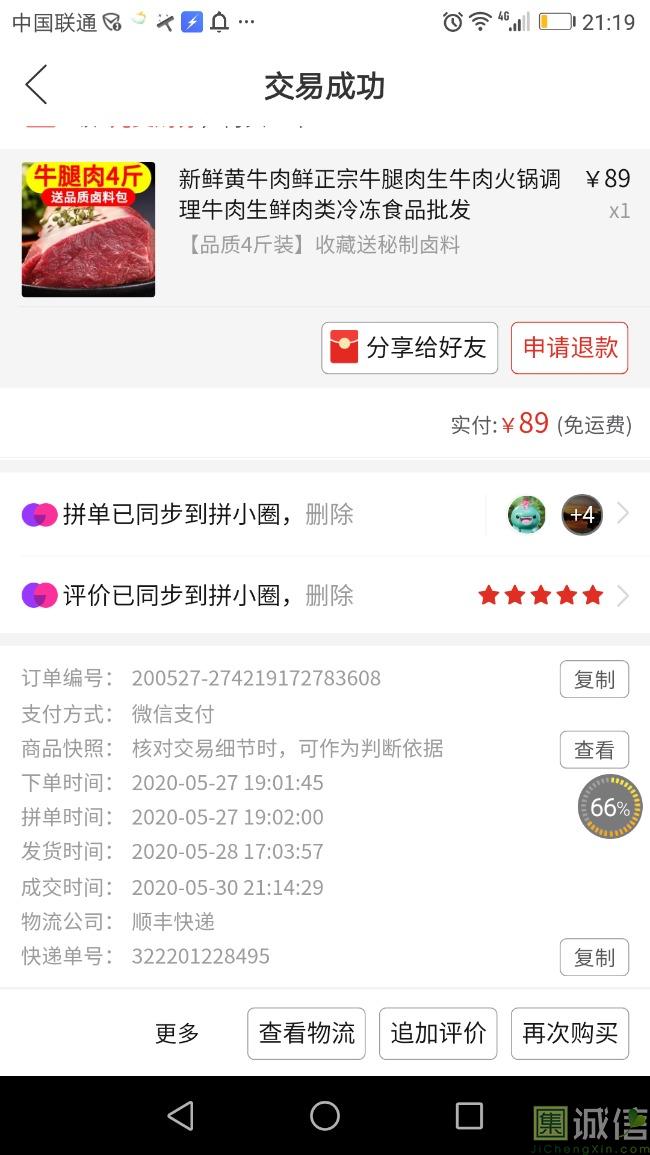Screen dimensions: 650x1155
Task: View the 商品快照 with 查看
Action: 594,750
